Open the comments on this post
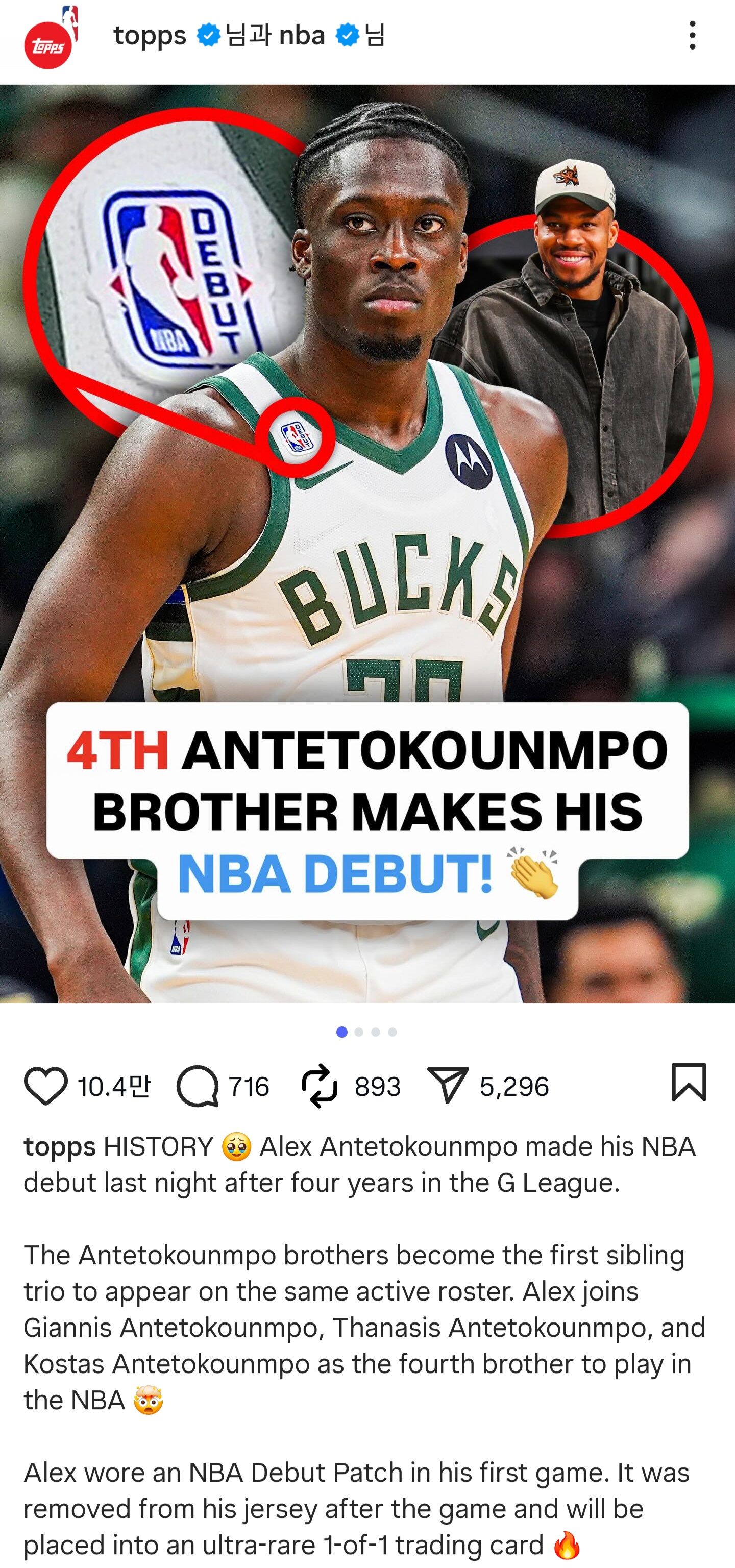Viewport: 735px width, 1568px height. 198,1086
